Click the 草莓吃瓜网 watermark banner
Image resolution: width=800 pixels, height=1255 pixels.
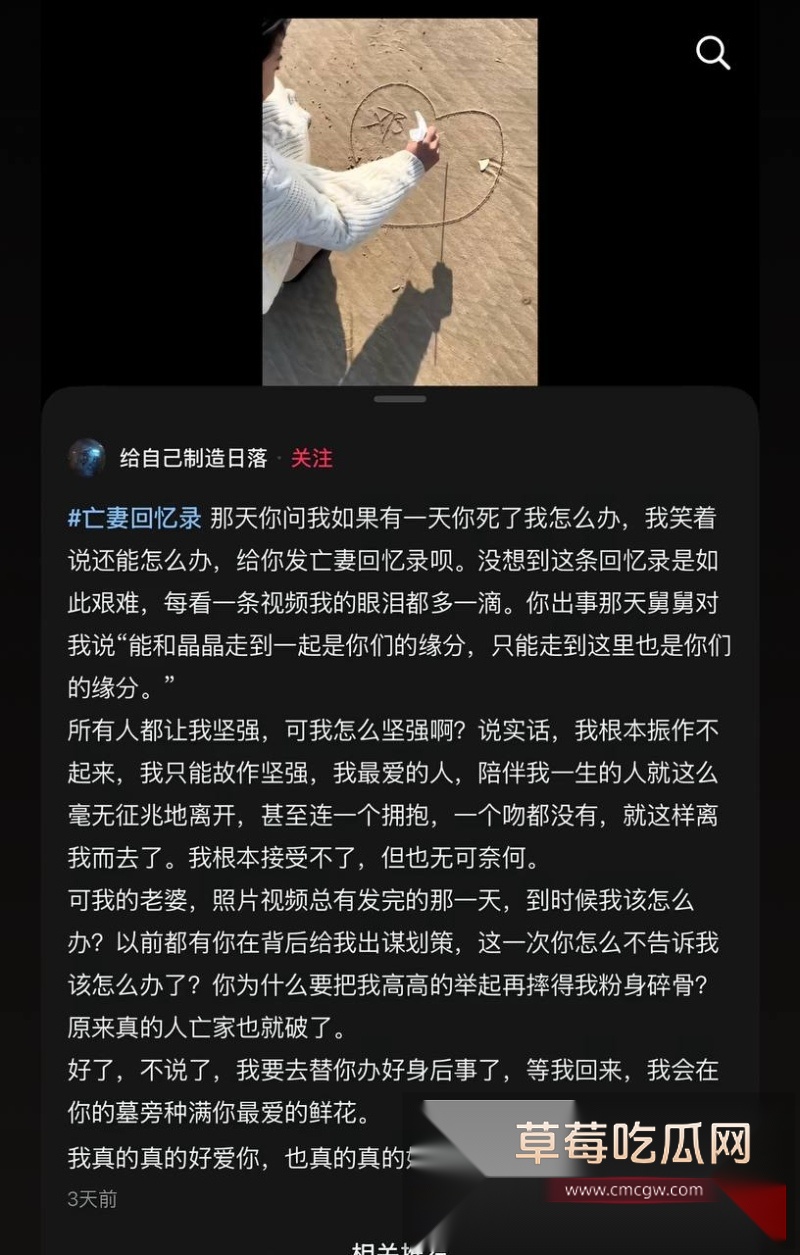630,1145
